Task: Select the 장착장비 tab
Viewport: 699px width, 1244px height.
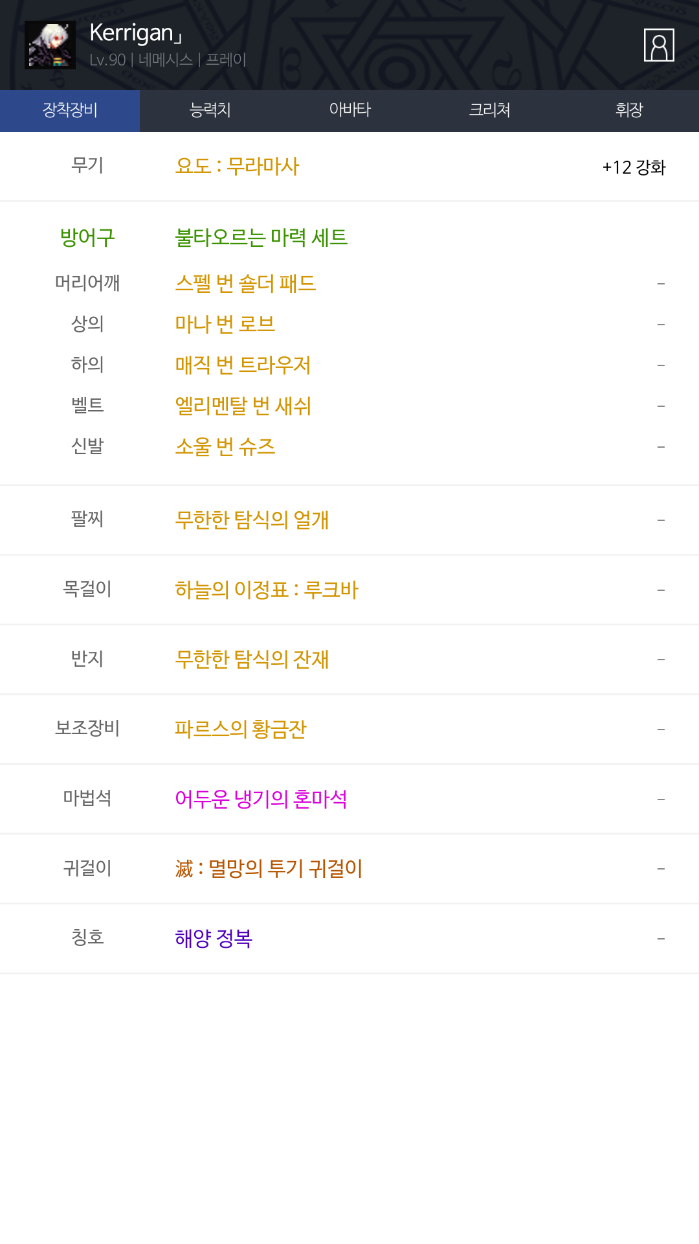Action: (70, 111)
